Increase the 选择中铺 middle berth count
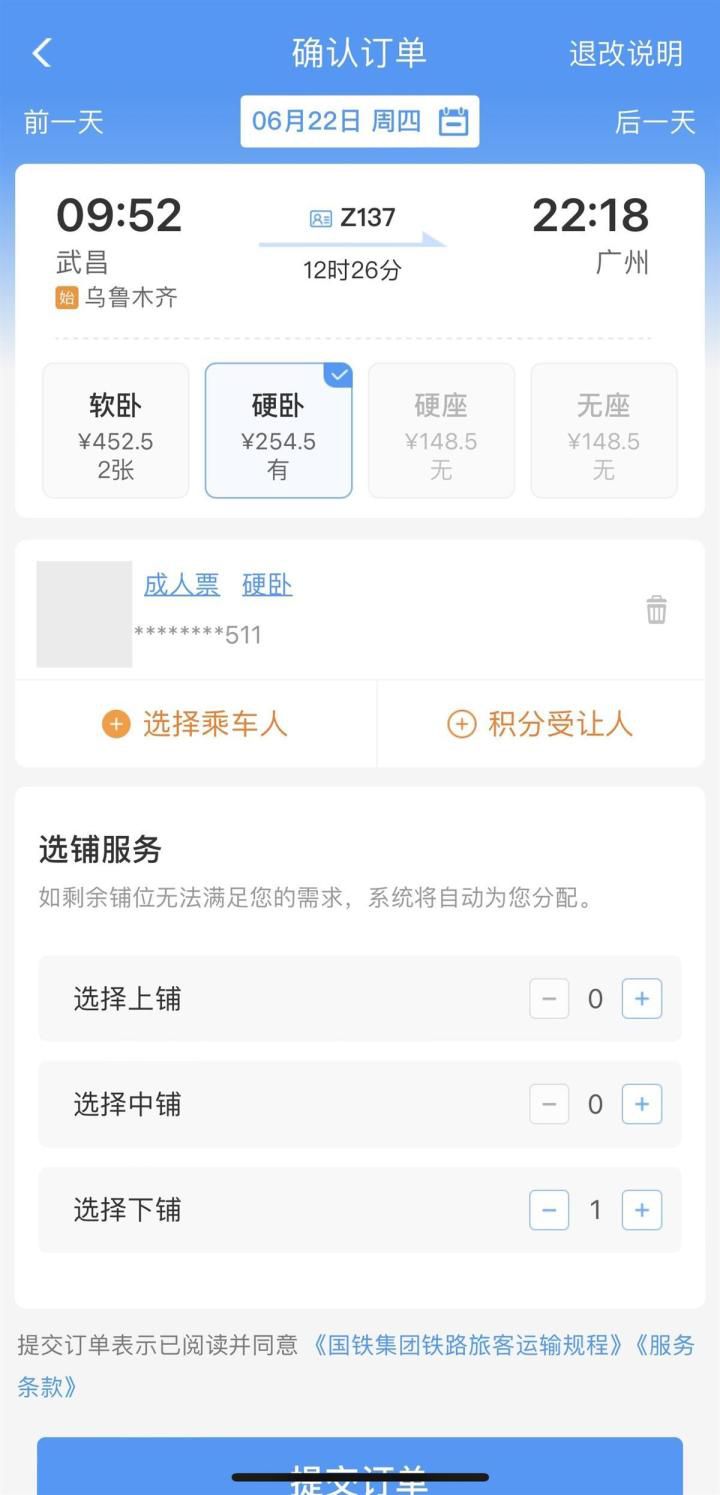Image resolution: width=720 pixels, height=1495 pixels. tap(642, 1104)
